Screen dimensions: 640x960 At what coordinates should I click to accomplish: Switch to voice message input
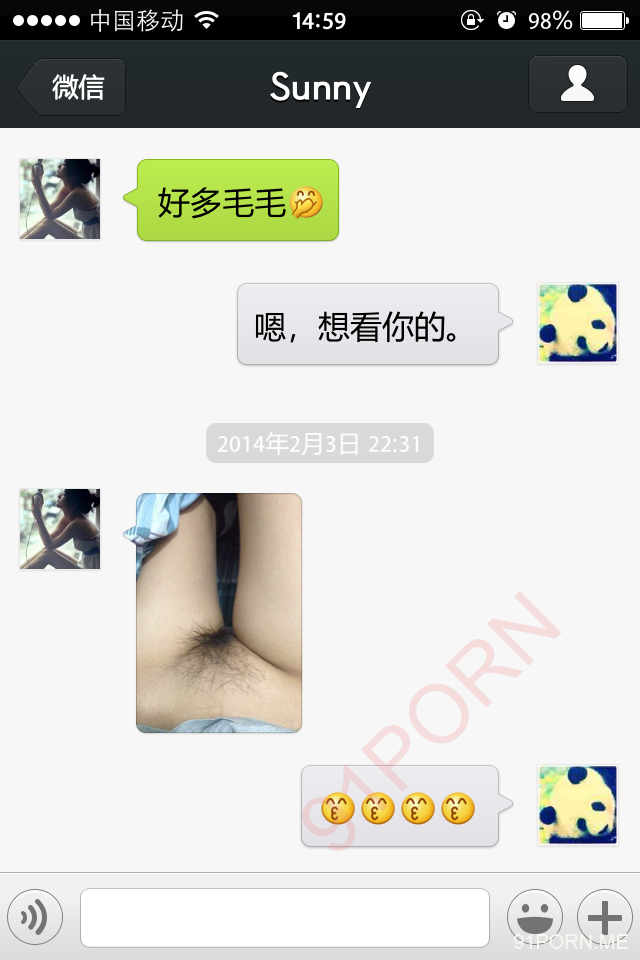click(35, 916)
